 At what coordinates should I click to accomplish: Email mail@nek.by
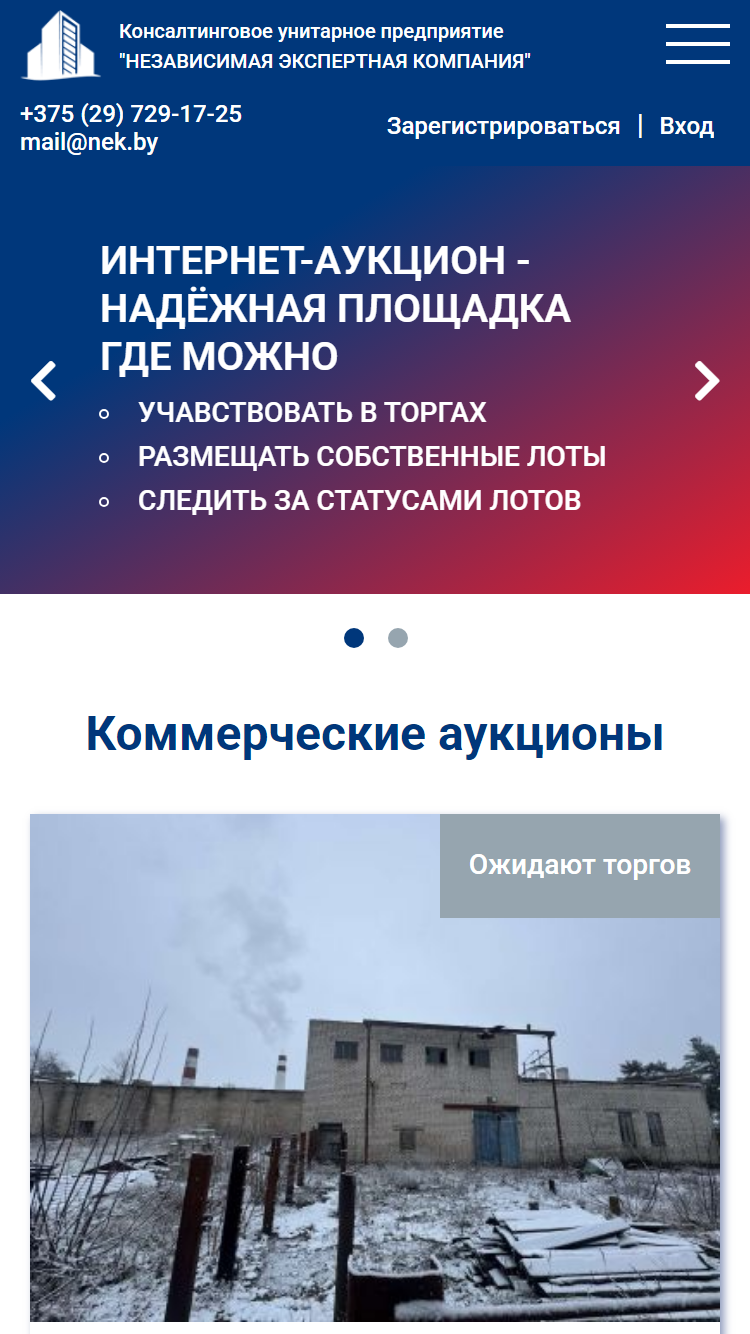(x=89, y=143)
